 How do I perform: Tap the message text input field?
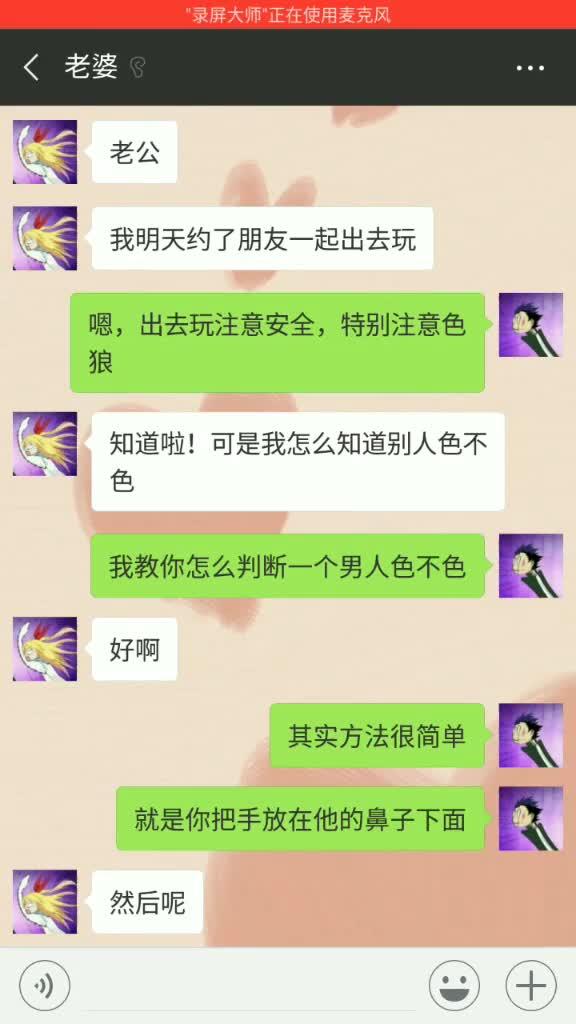coord(250,985)
